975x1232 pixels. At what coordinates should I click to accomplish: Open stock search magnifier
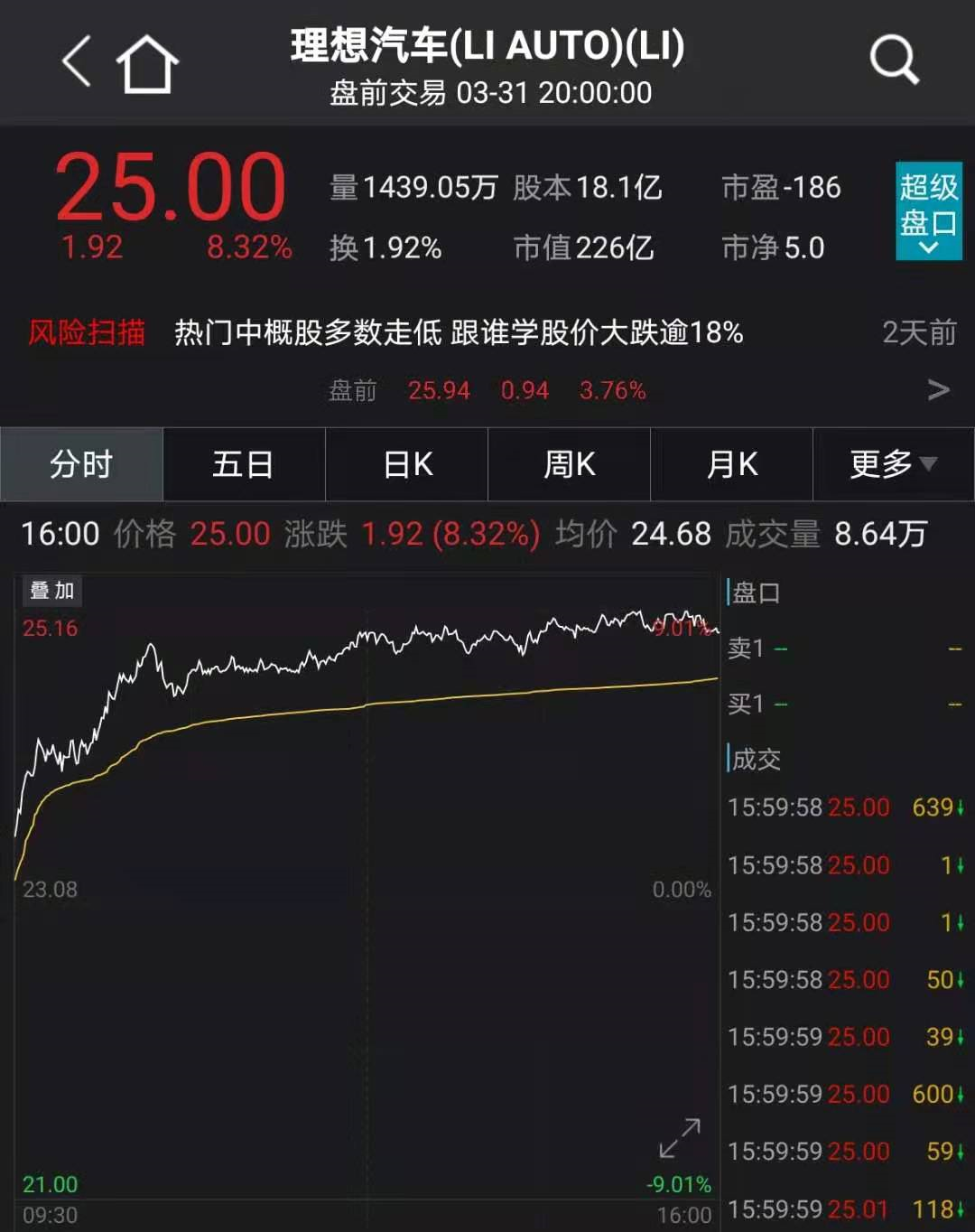coord(894,61)
